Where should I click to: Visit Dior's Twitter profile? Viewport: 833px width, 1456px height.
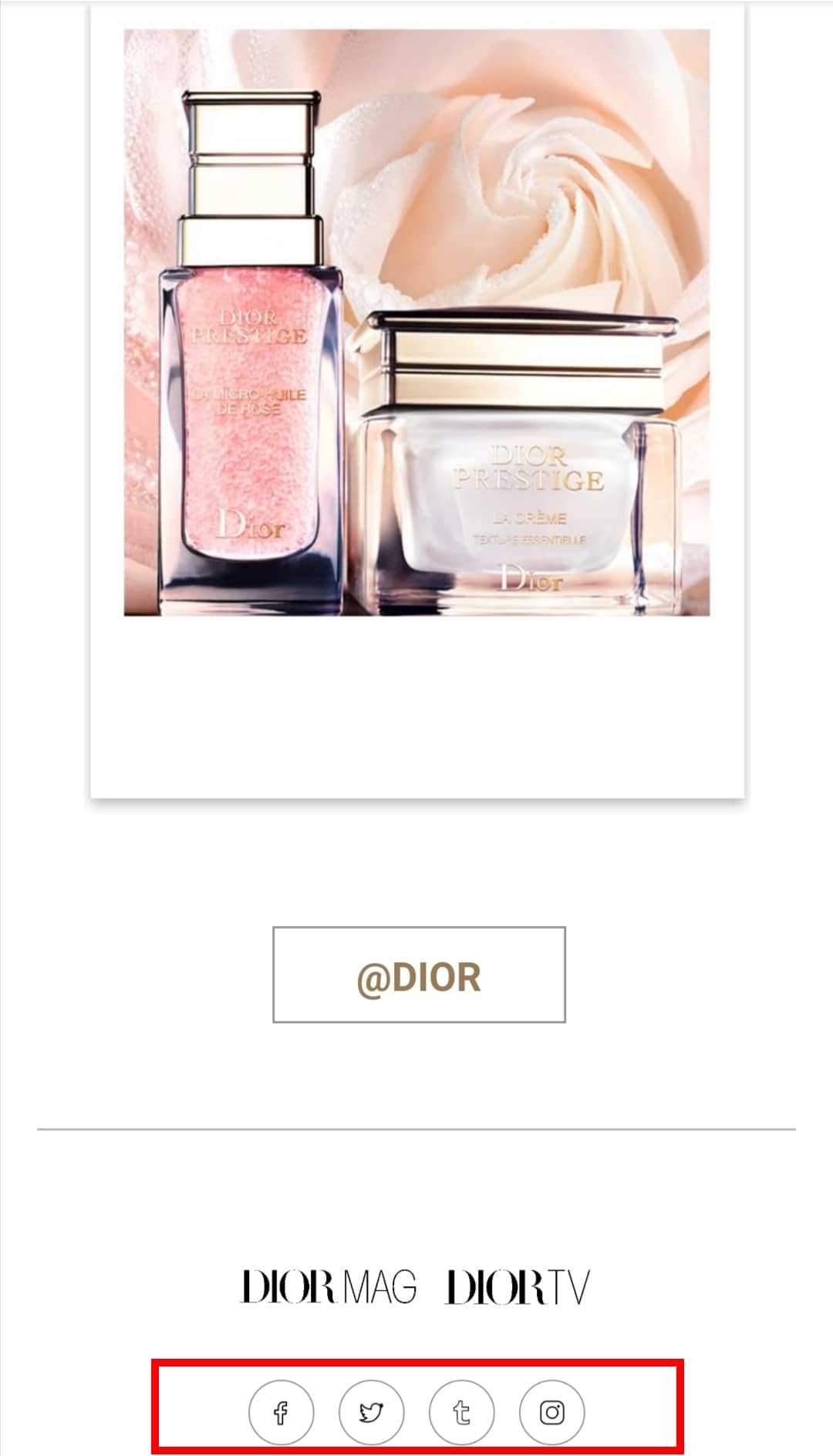[371, 1413]
